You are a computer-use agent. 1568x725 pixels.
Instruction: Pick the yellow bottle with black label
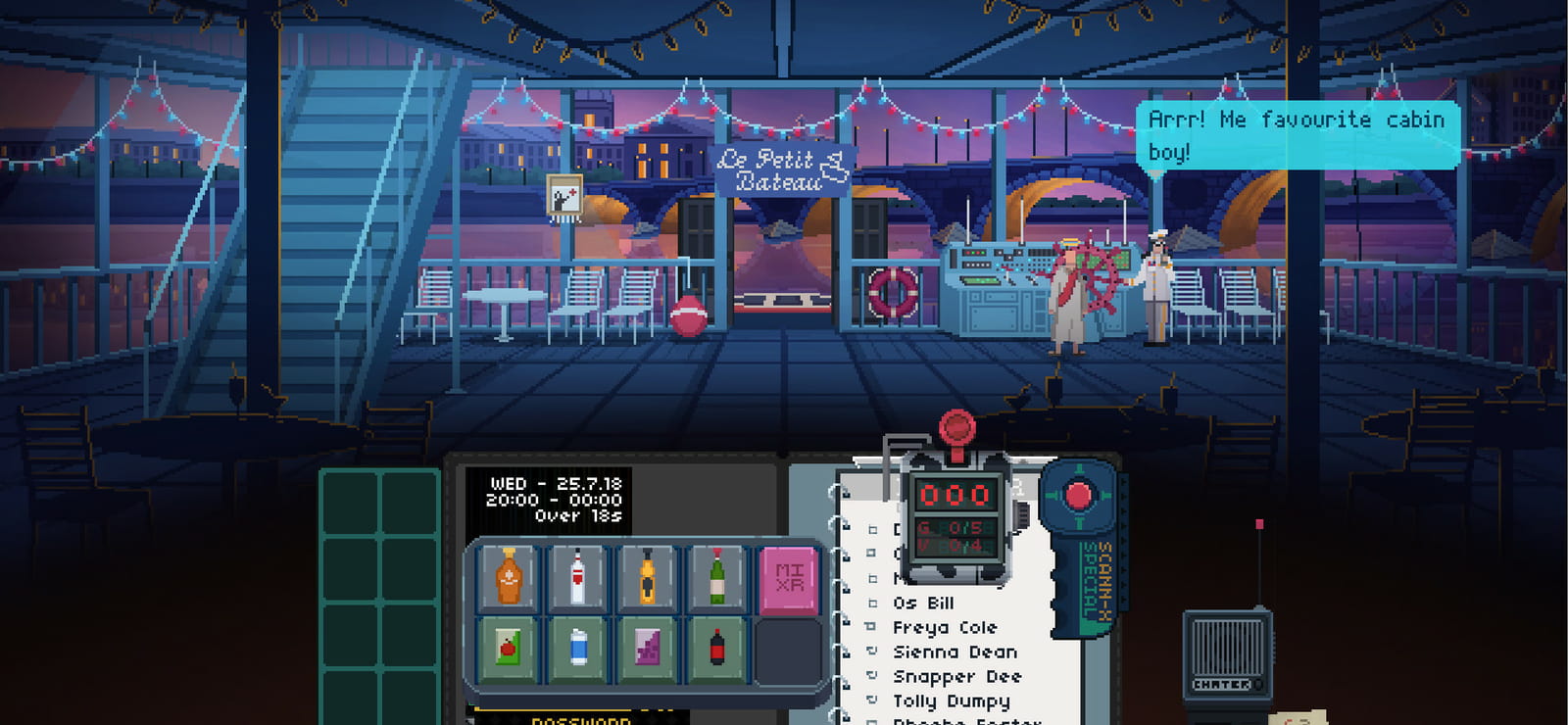pyautogui.click(x=648, y=577)
